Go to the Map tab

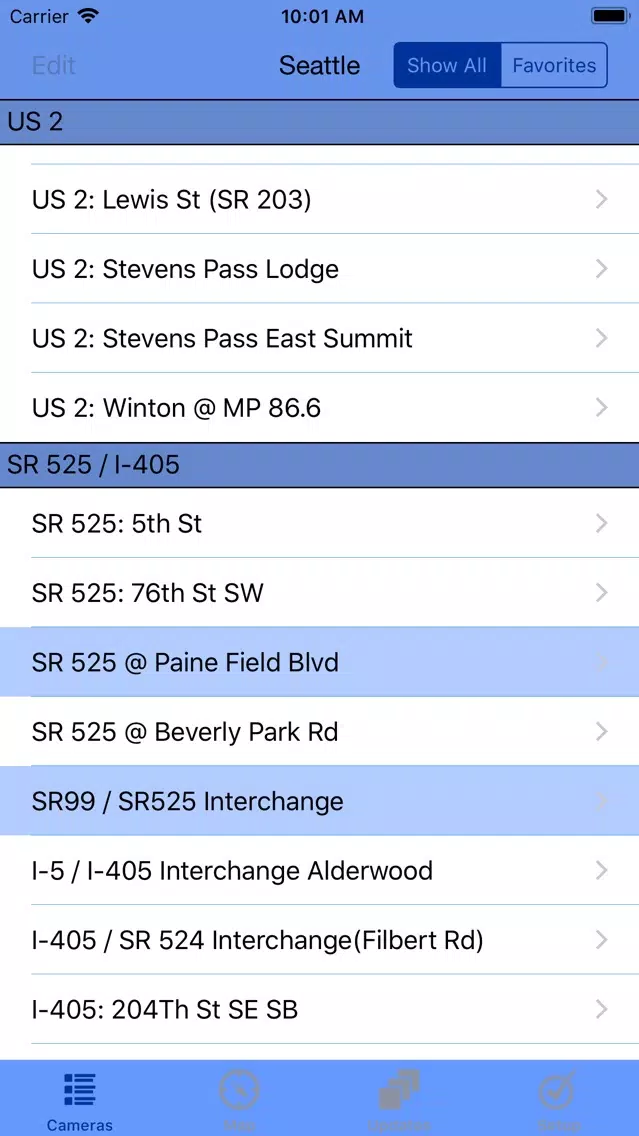[239, 1100]
